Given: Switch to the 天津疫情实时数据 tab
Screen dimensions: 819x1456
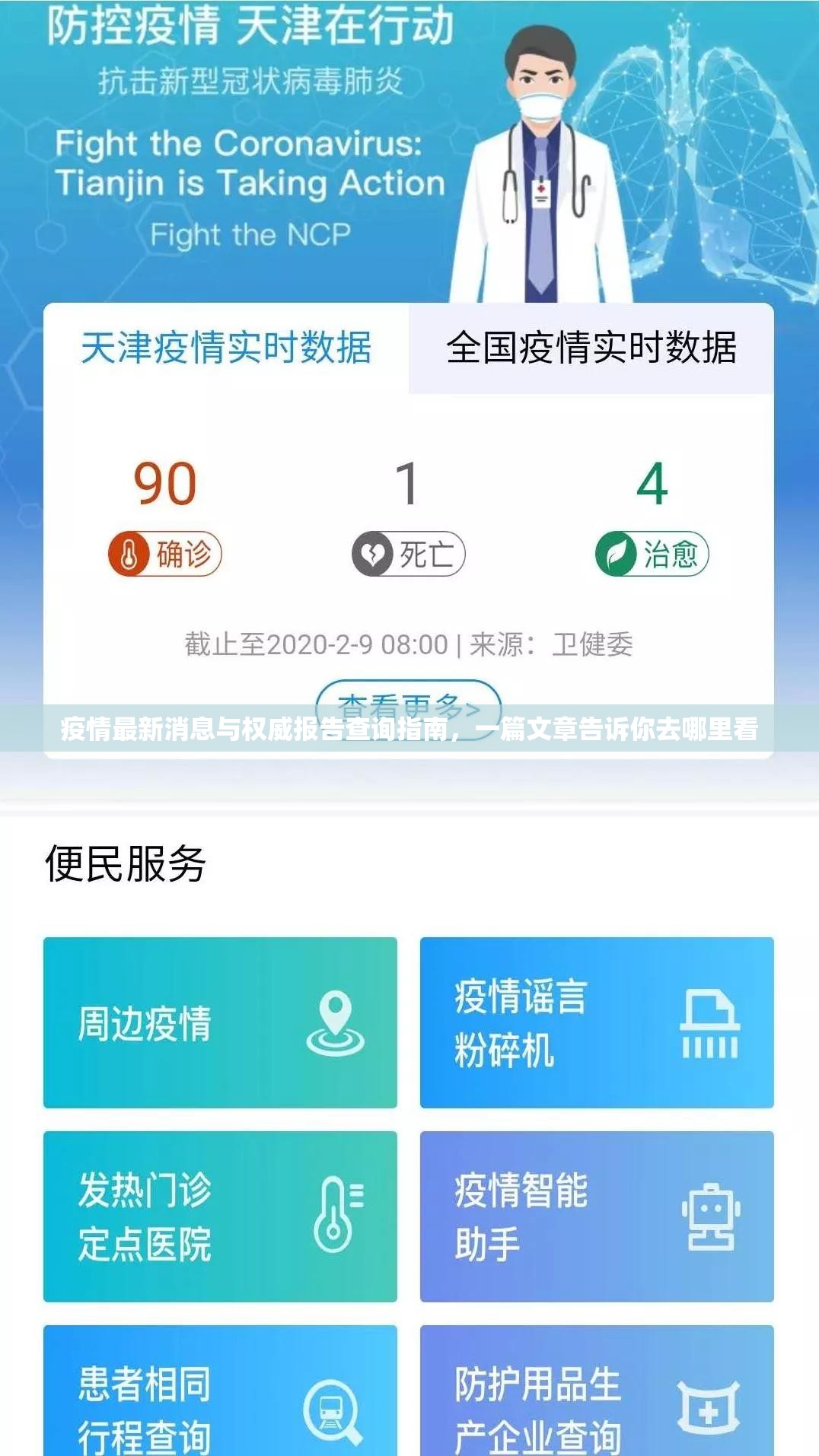Looking at the screenshot, I should (x=226, y=348).
